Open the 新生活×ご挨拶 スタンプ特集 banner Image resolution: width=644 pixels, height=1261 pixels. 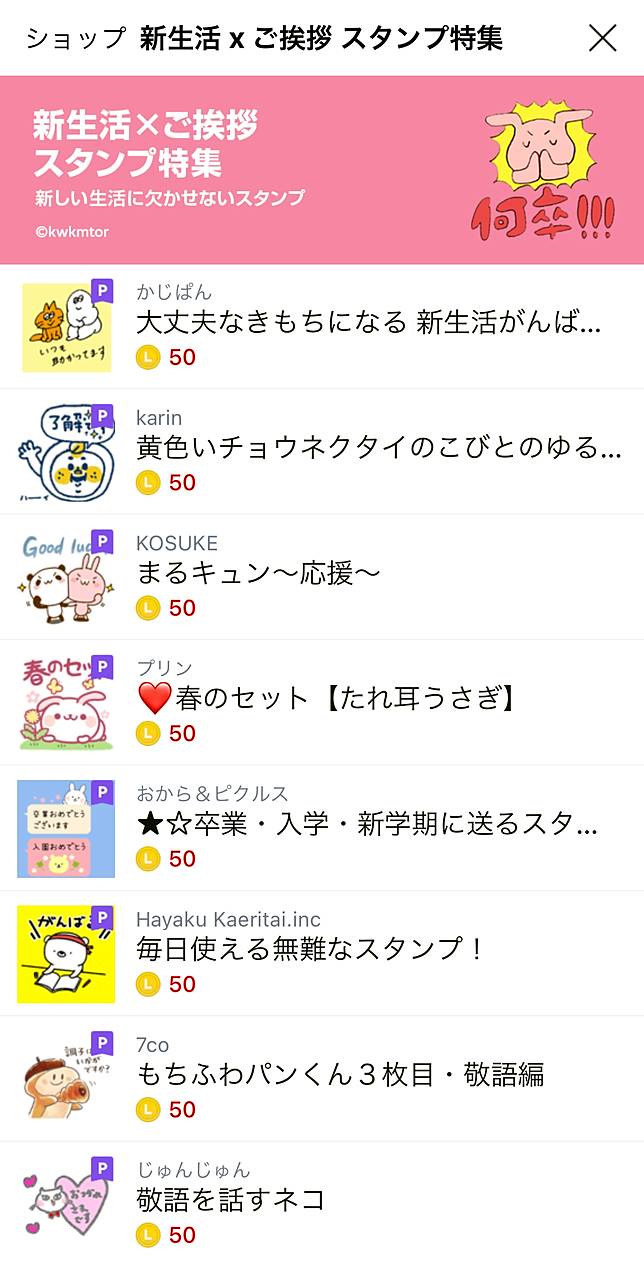[322, 170]
